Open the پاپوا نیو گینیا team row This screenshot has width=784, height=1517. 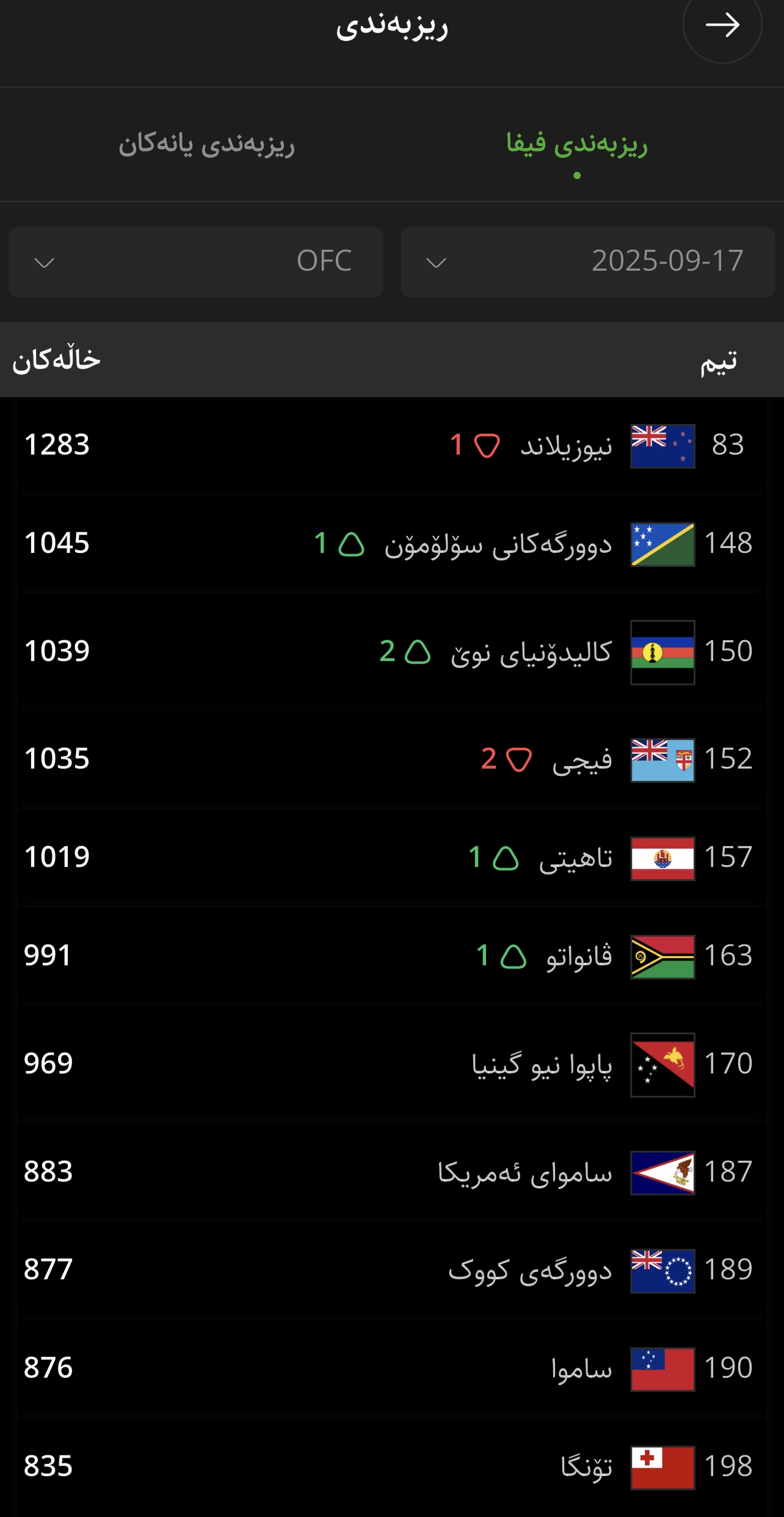[x=392, y=1065]
